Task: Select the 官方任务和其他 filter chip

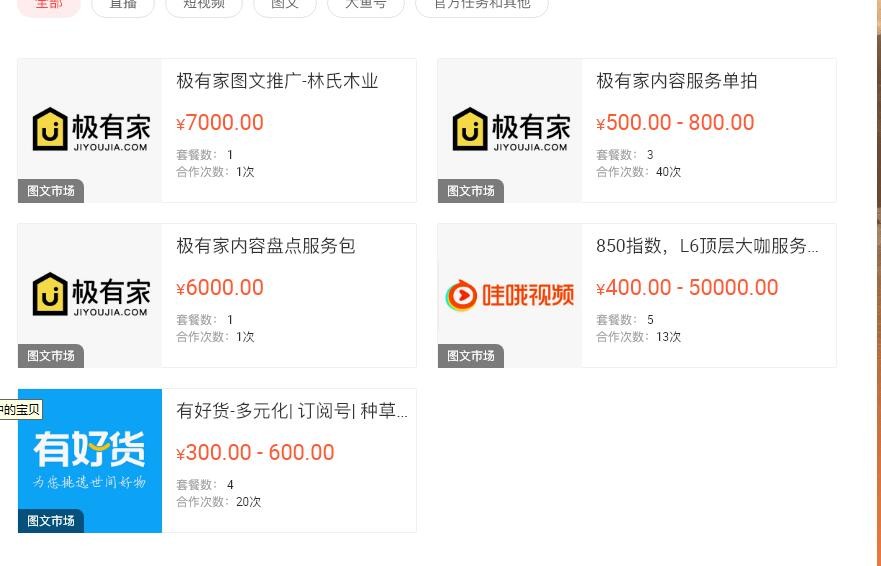Action: click(x=482, y=6)
